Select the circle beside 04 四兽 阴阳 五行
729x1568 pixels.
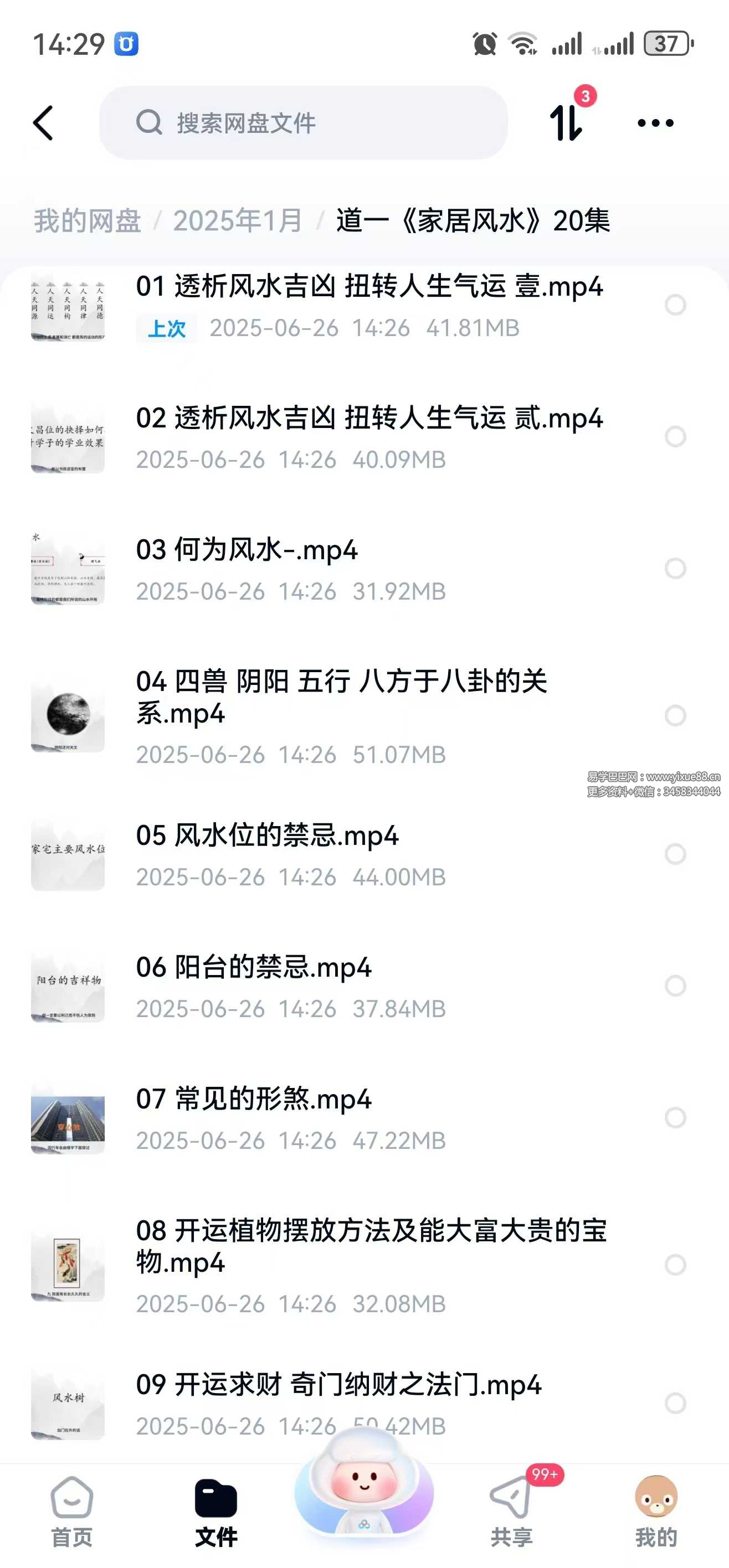pos(675,715)
